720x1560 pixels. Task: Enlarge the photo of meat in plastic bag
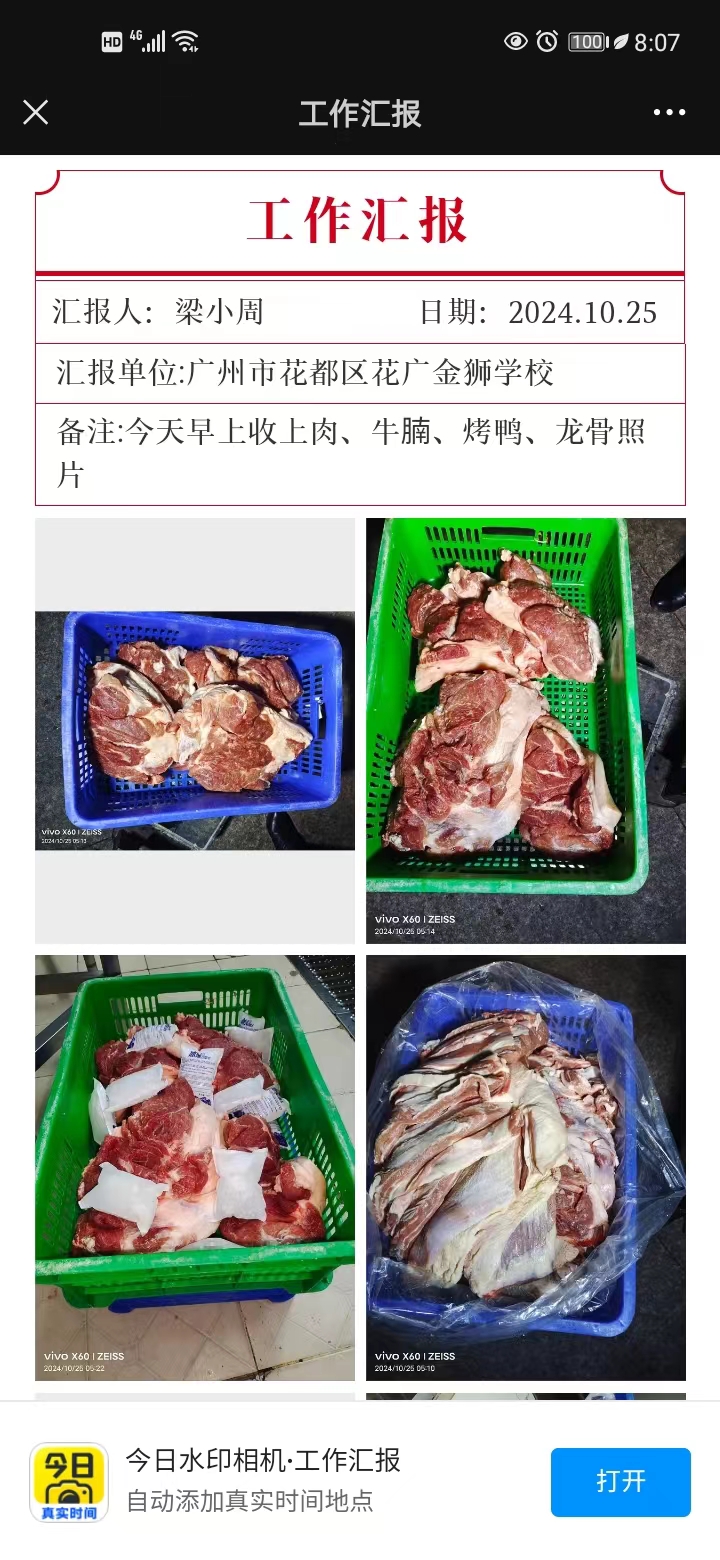tap(525, 1167)
